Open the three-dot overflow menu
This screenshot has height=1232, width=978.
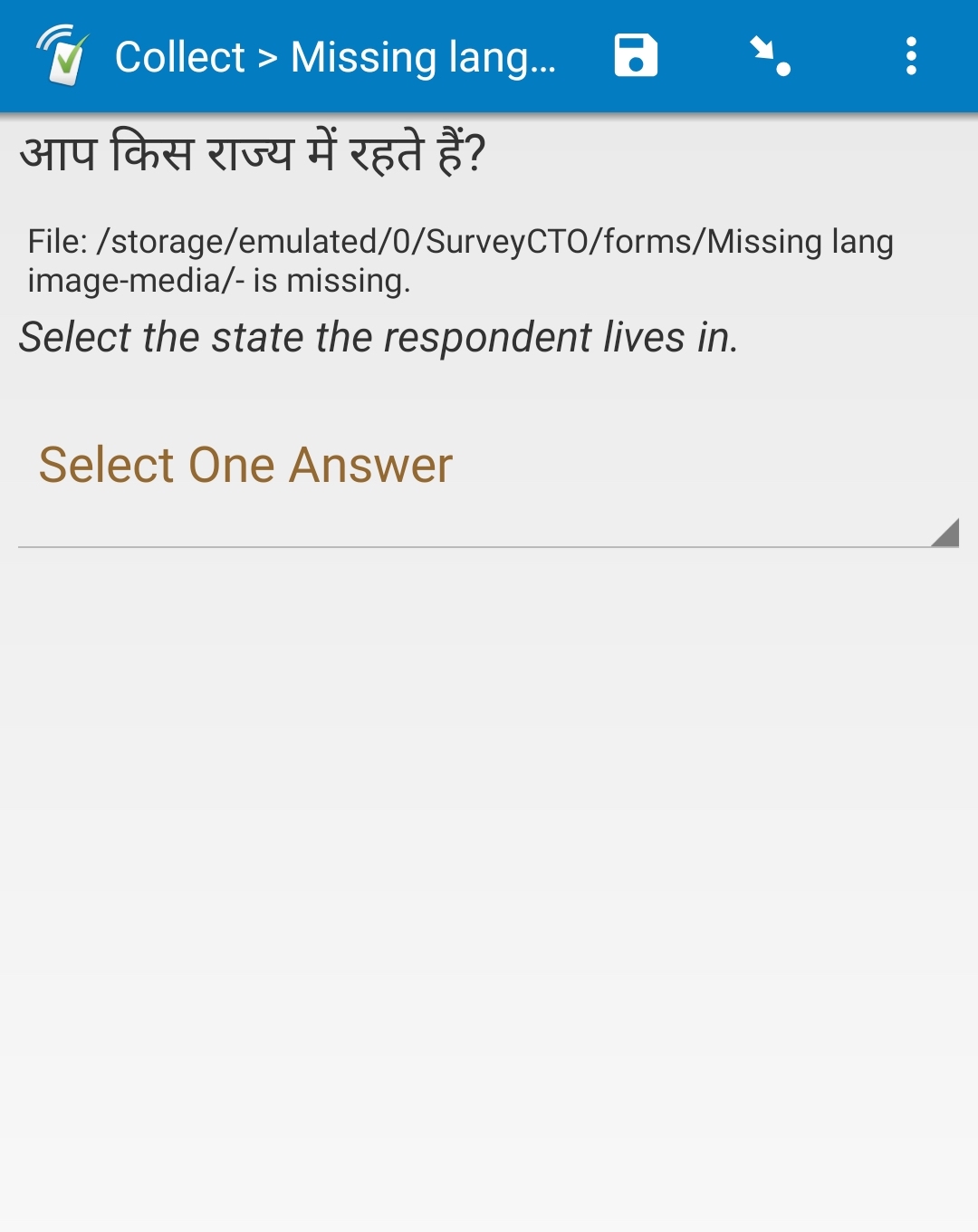[911, 56]
